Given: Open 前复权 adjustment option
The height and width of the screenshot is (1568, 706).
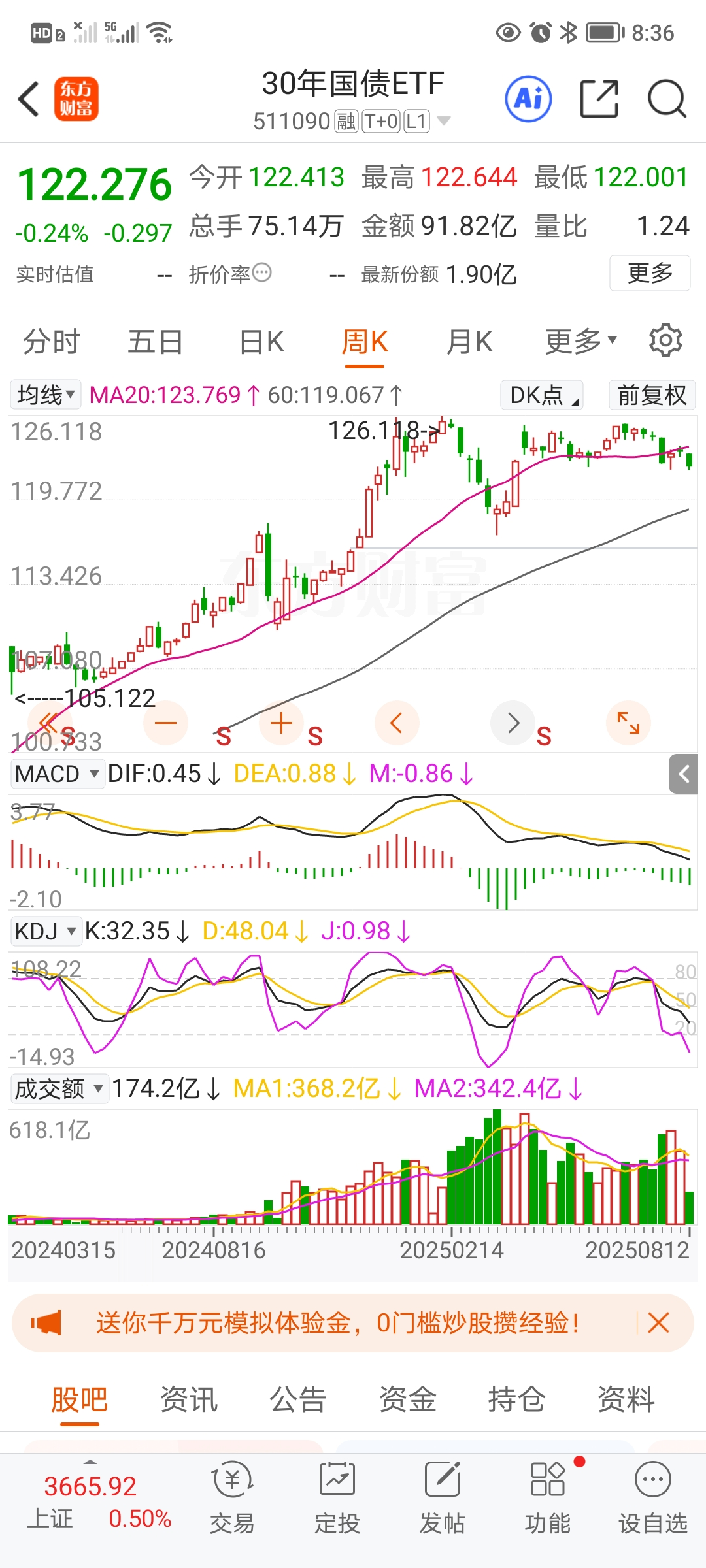Looking at the screenshot, I should coord(652,395).
